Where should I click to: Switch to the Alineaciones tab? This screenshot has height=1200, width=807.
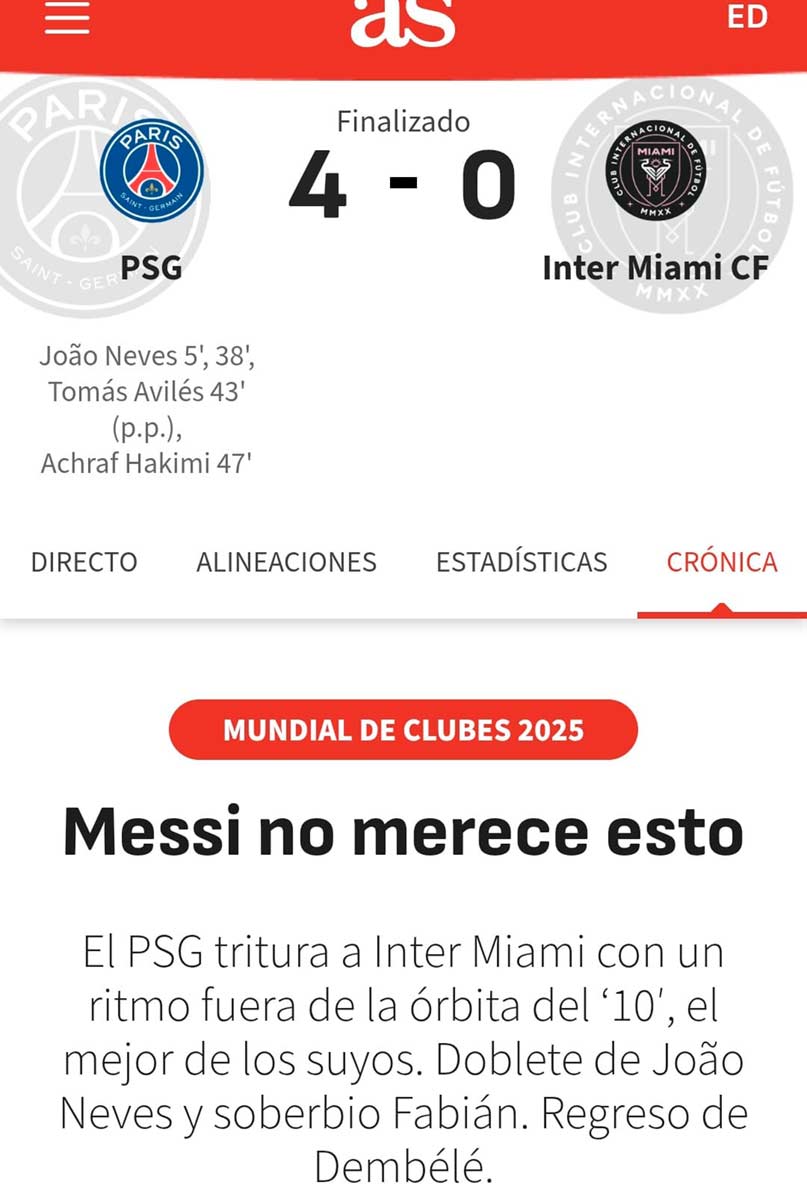point(286,562)
